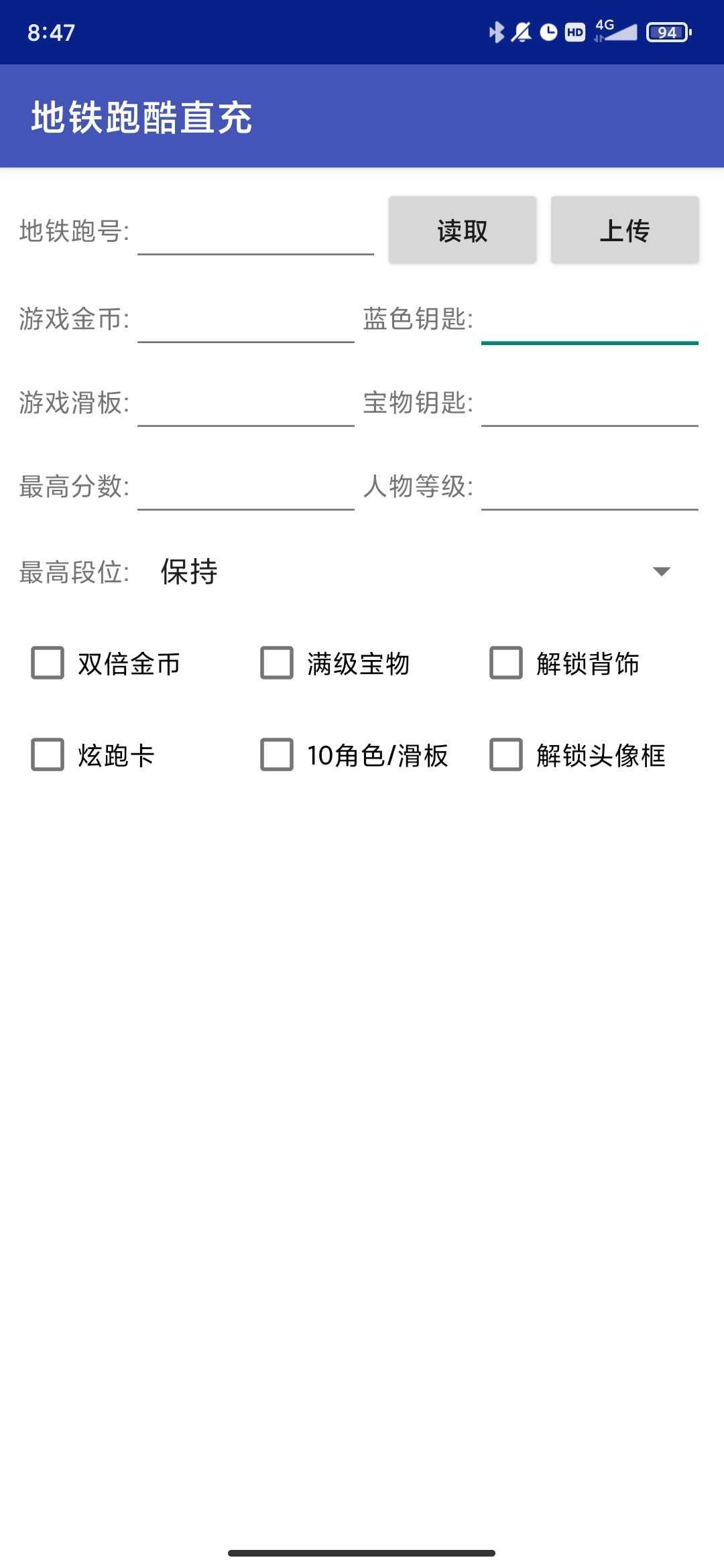Tap the 上传 button

pos(622,230)
